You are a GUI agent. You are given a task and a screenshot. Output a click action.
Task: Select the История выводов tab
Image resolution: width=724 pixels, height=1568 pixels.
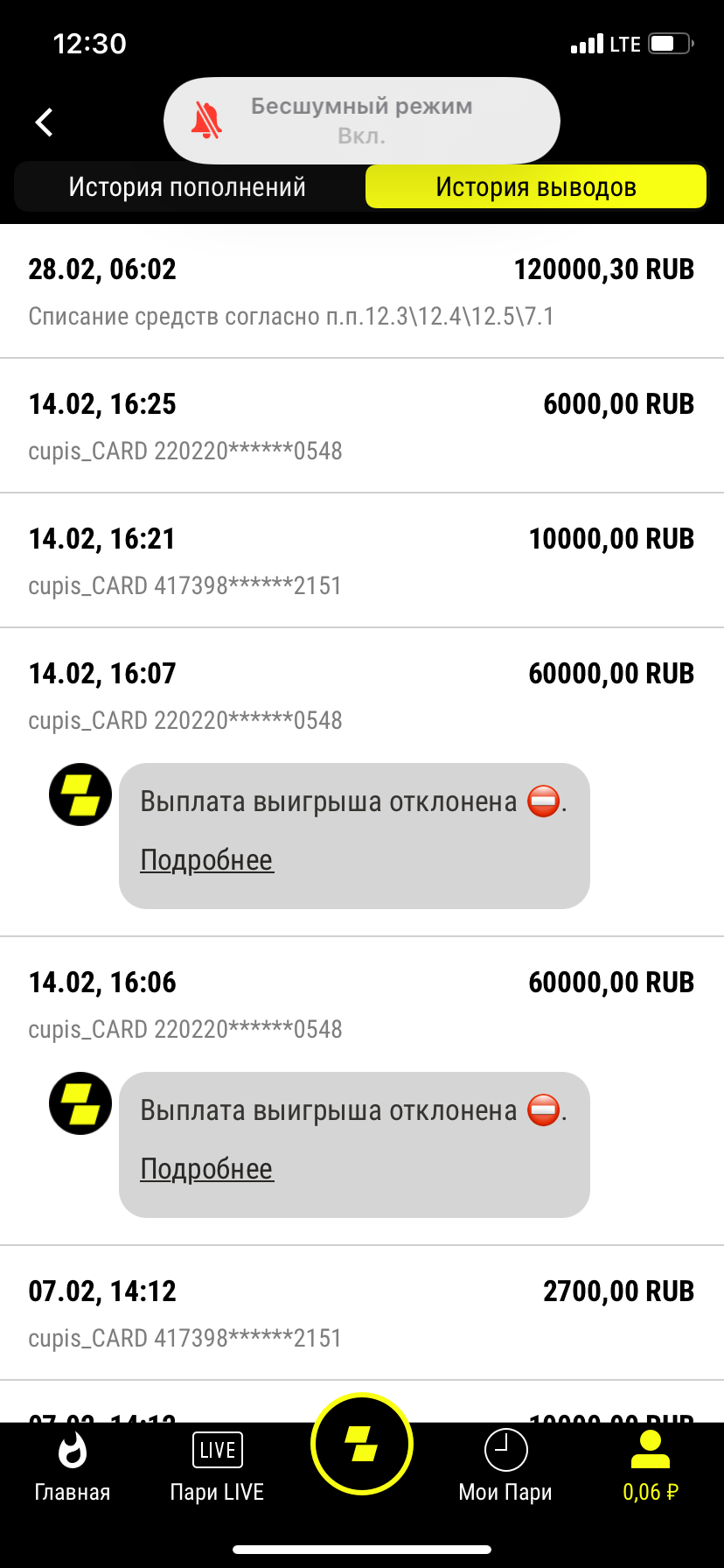coord(535,187)
